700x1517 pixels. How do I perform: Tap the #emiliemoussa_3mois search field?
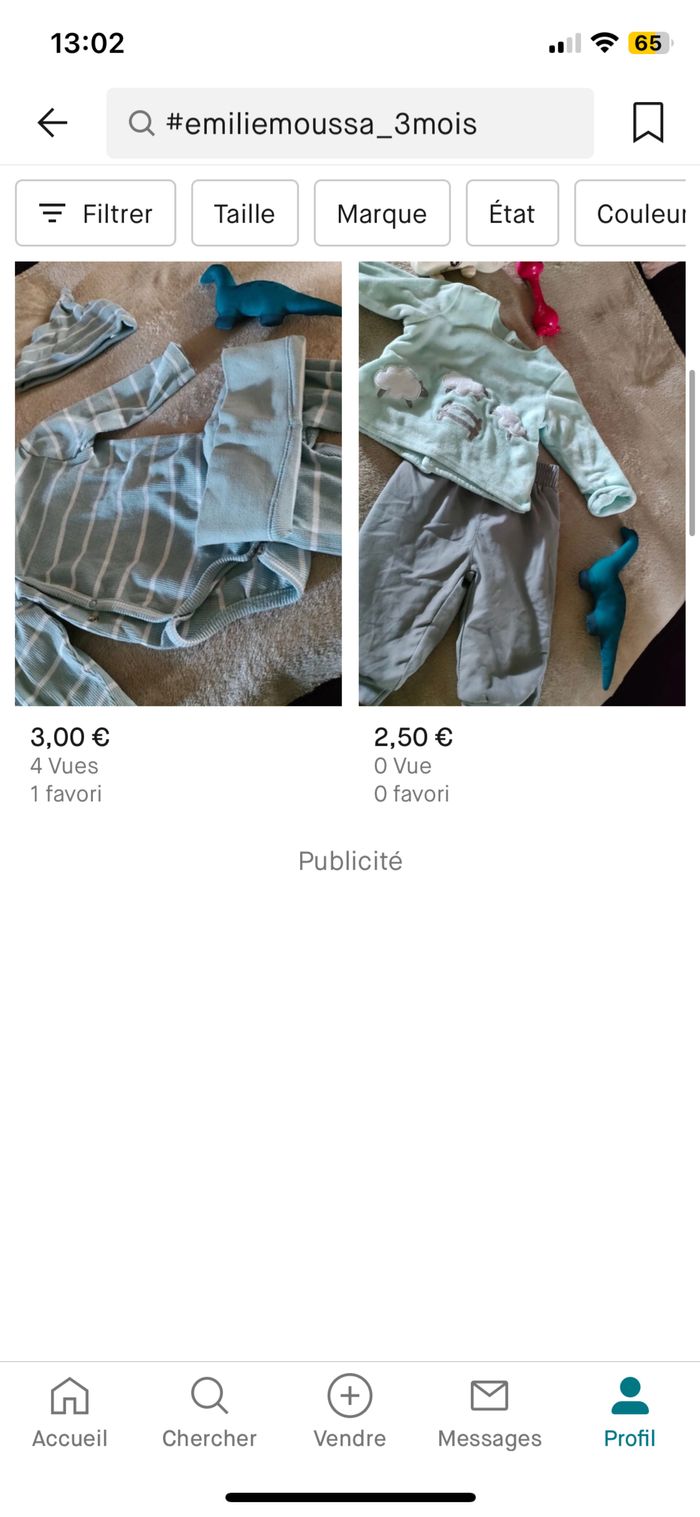click(350, 123)
